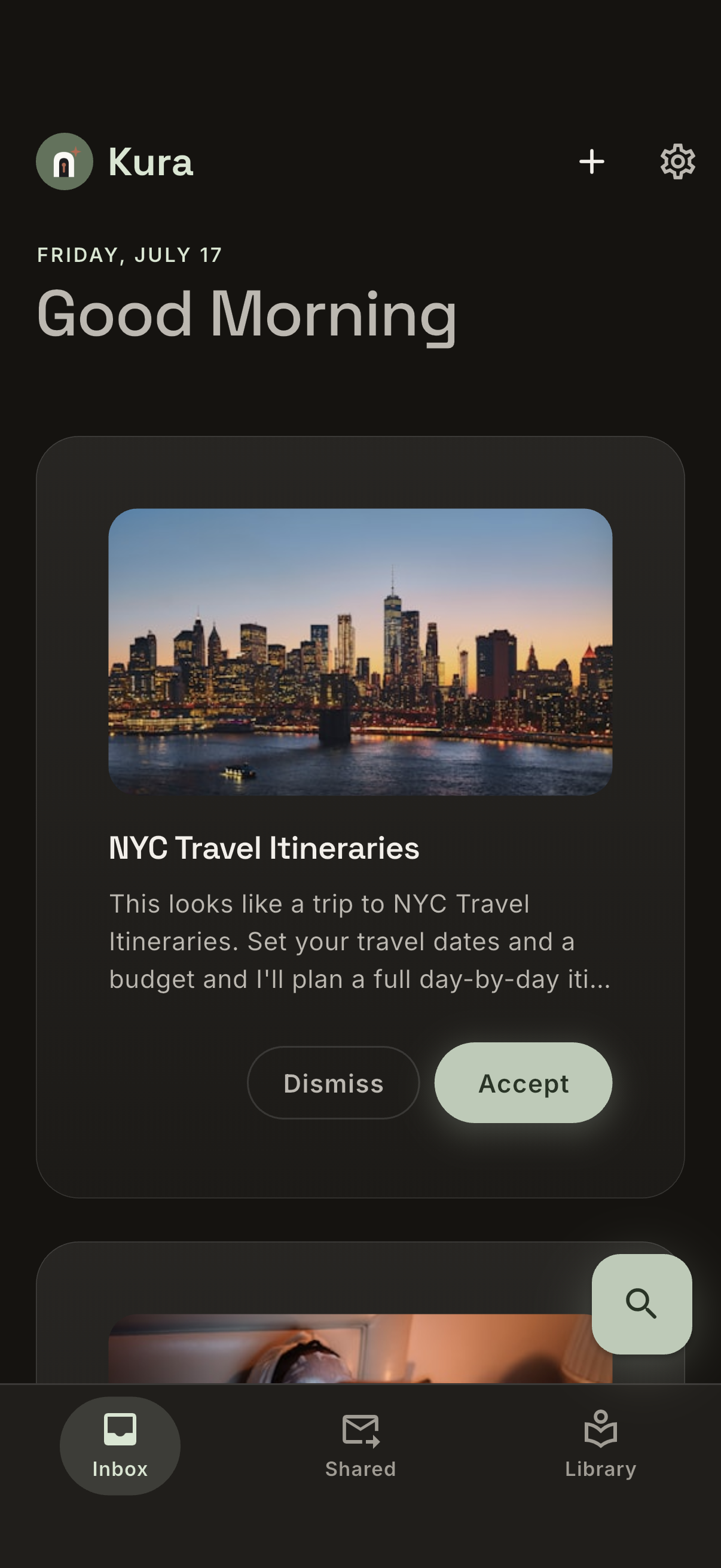Go to the Library tab

tap(600, 1445)
